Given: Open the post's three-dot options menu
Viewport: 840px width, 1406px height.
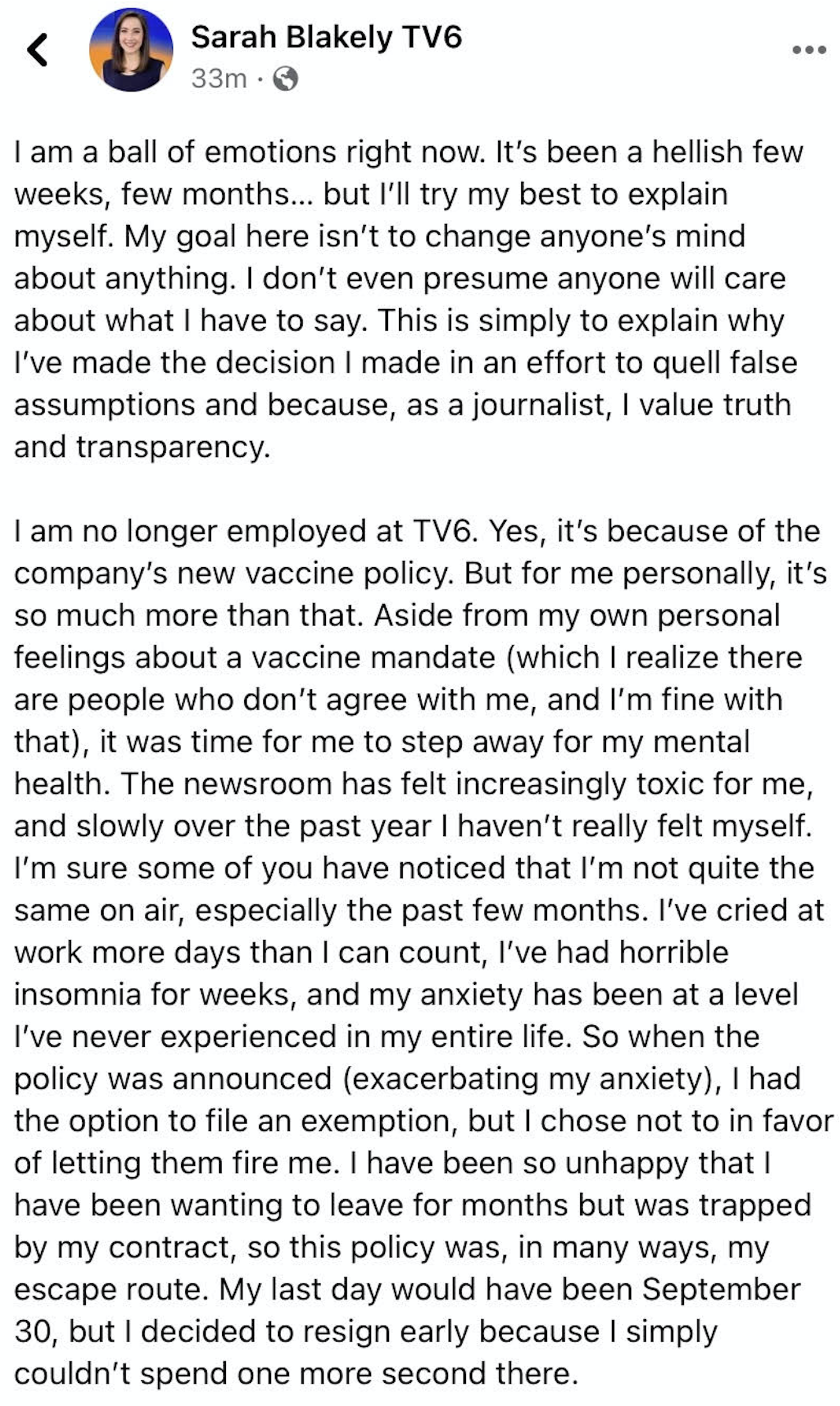Looking at the screenshot, I should coord(809,50).
